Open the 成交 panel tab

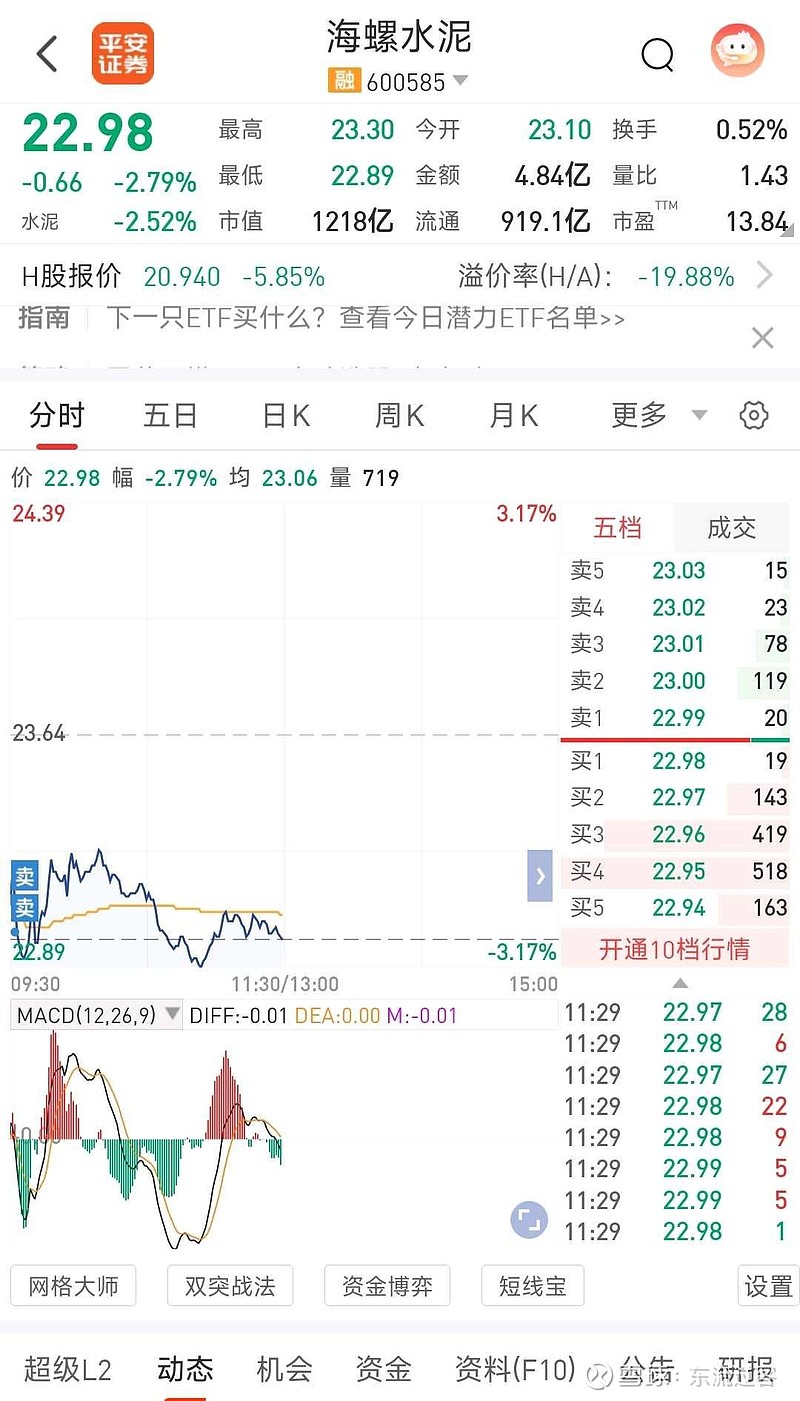click(731, 528)
